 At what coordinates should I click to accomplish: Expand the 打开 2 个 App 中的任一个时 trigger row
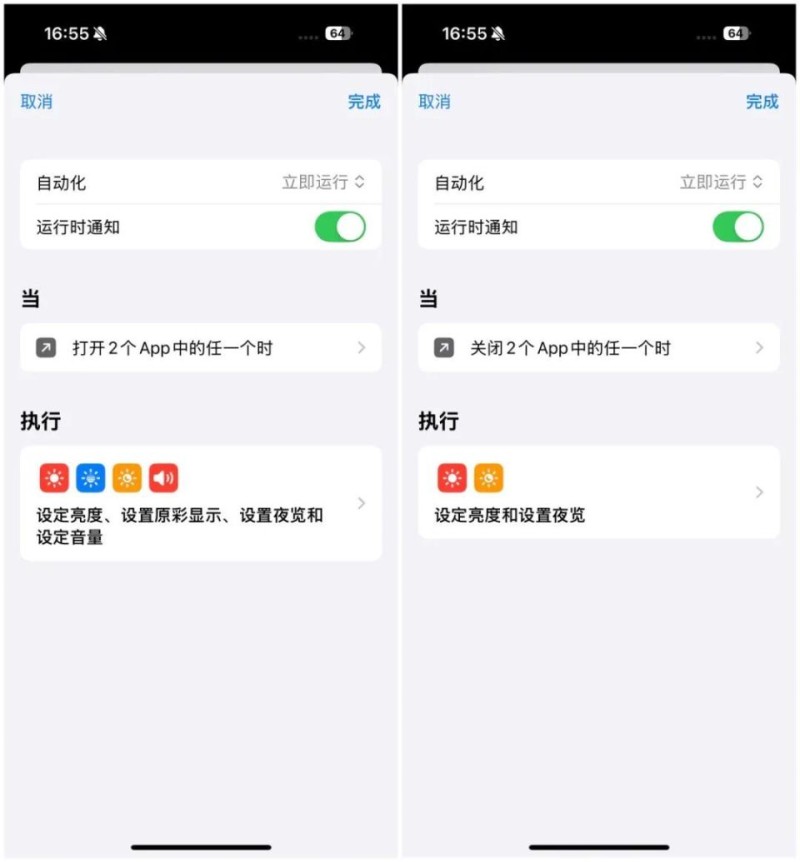[200, 348]
